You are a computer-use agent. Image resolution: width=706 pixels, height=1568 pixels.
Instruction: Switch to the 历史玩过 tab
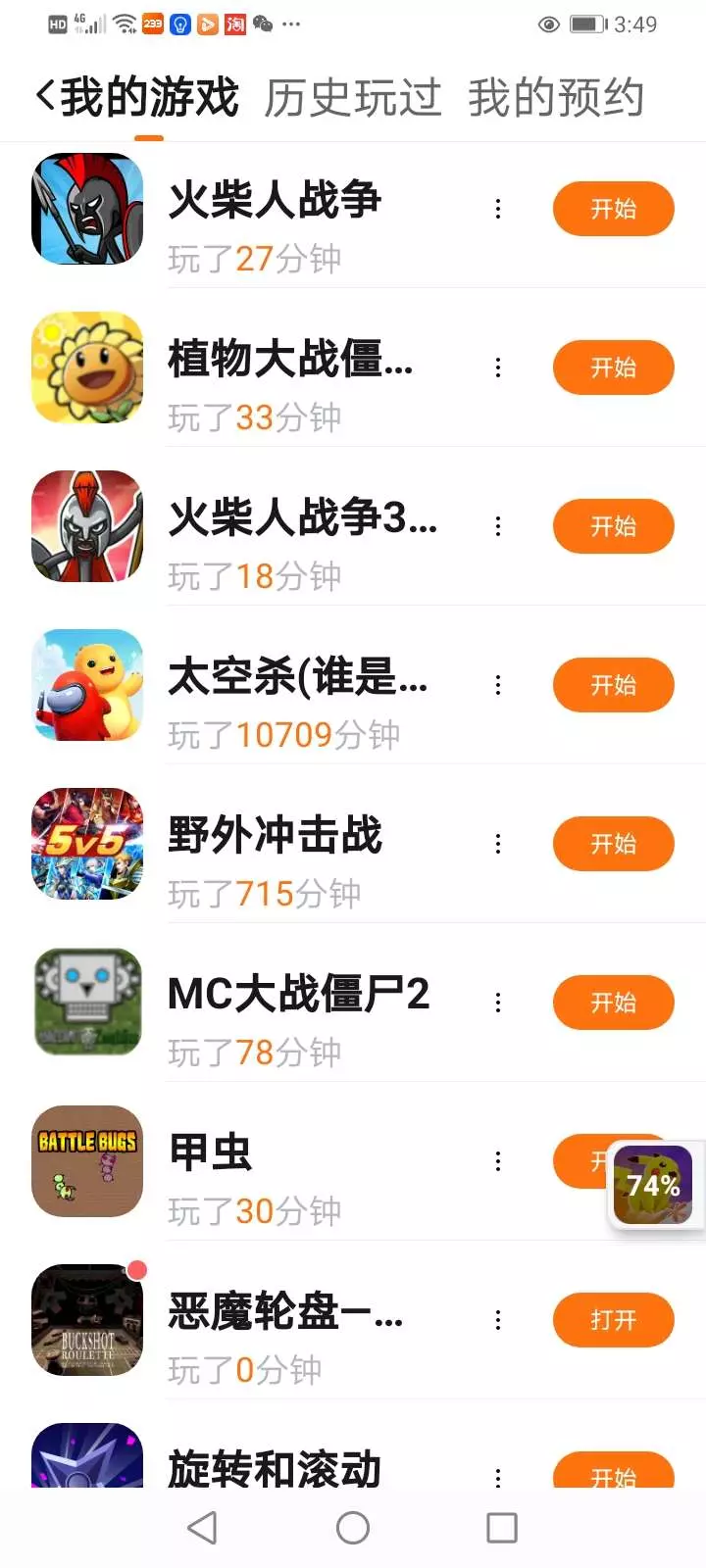coord(352,98)
